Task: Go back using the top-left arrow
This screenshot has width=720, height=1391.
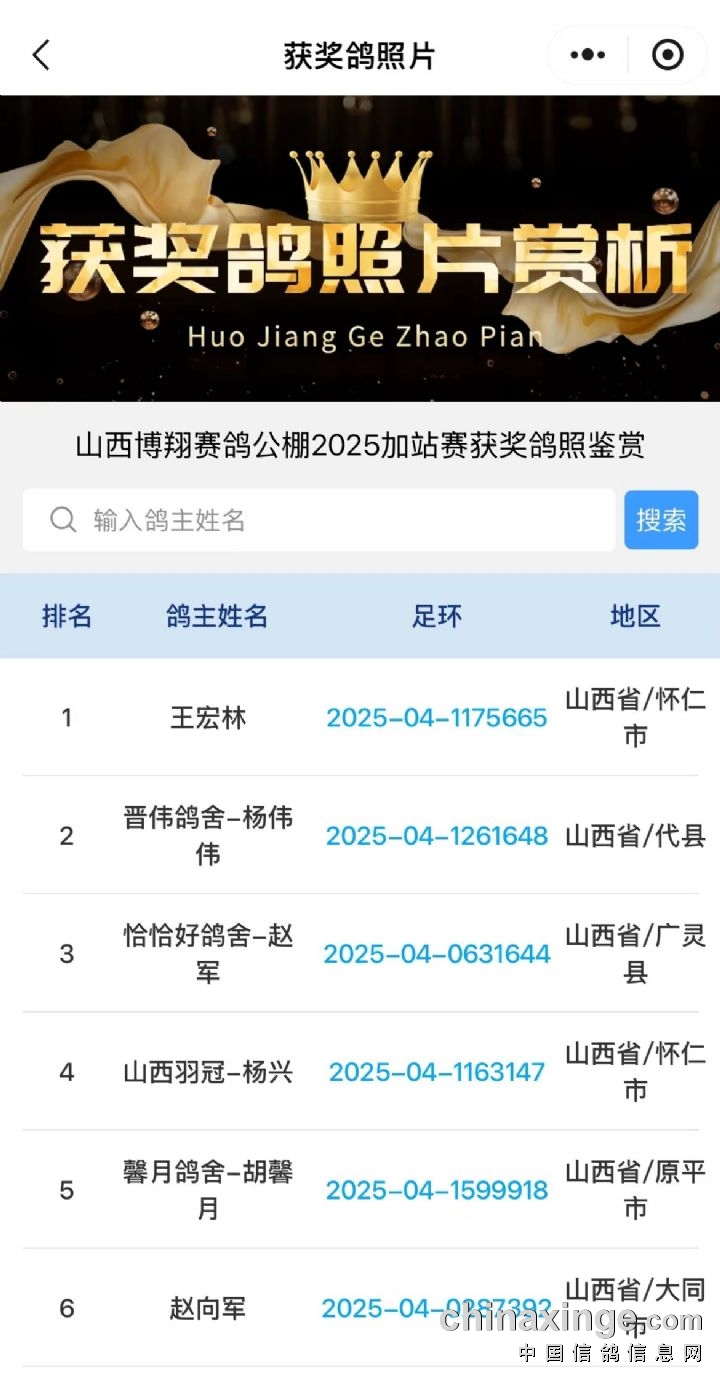Action: click(41, 55)
